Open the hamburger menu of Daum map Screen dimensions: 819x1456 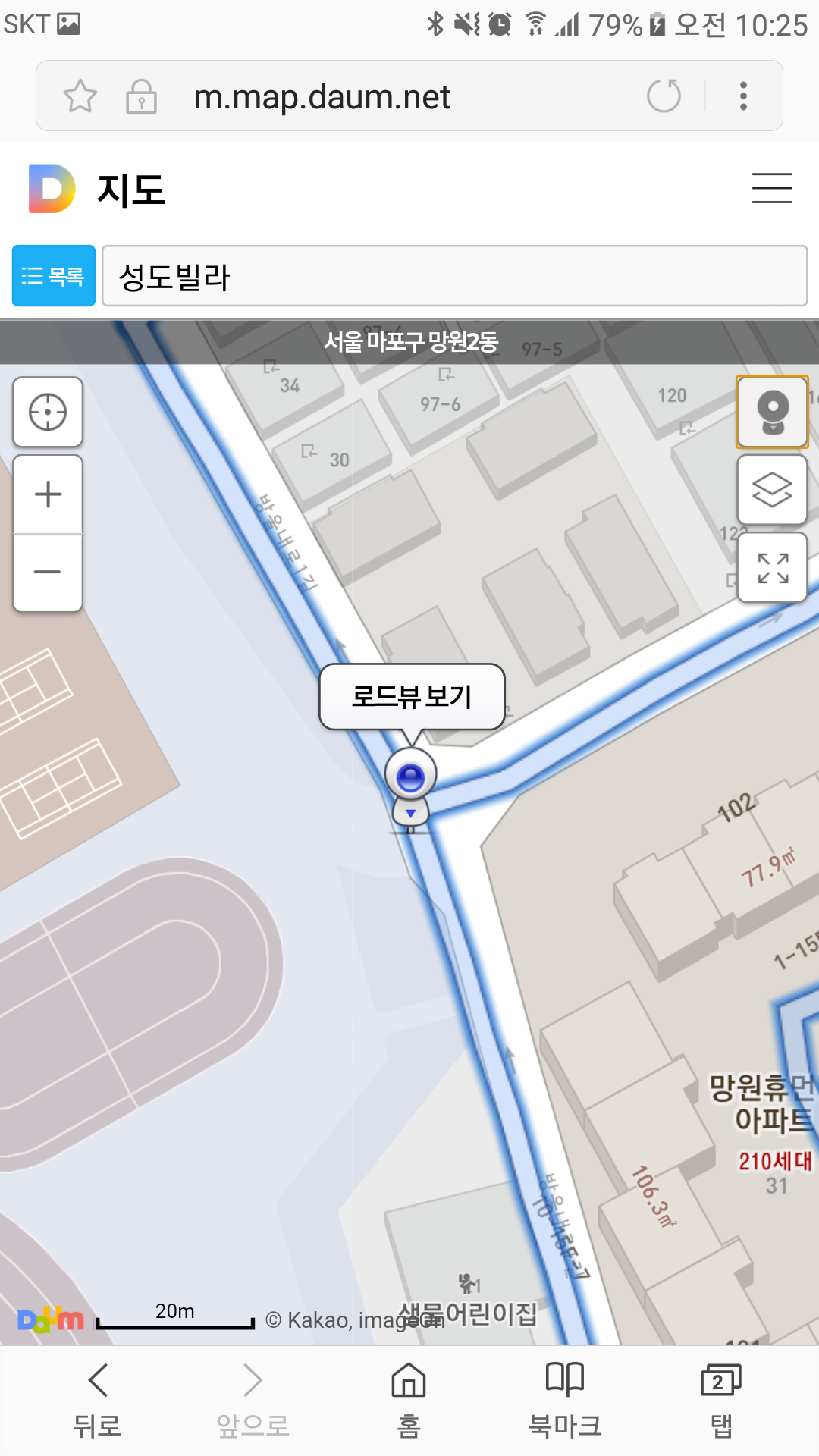point(772,188)
